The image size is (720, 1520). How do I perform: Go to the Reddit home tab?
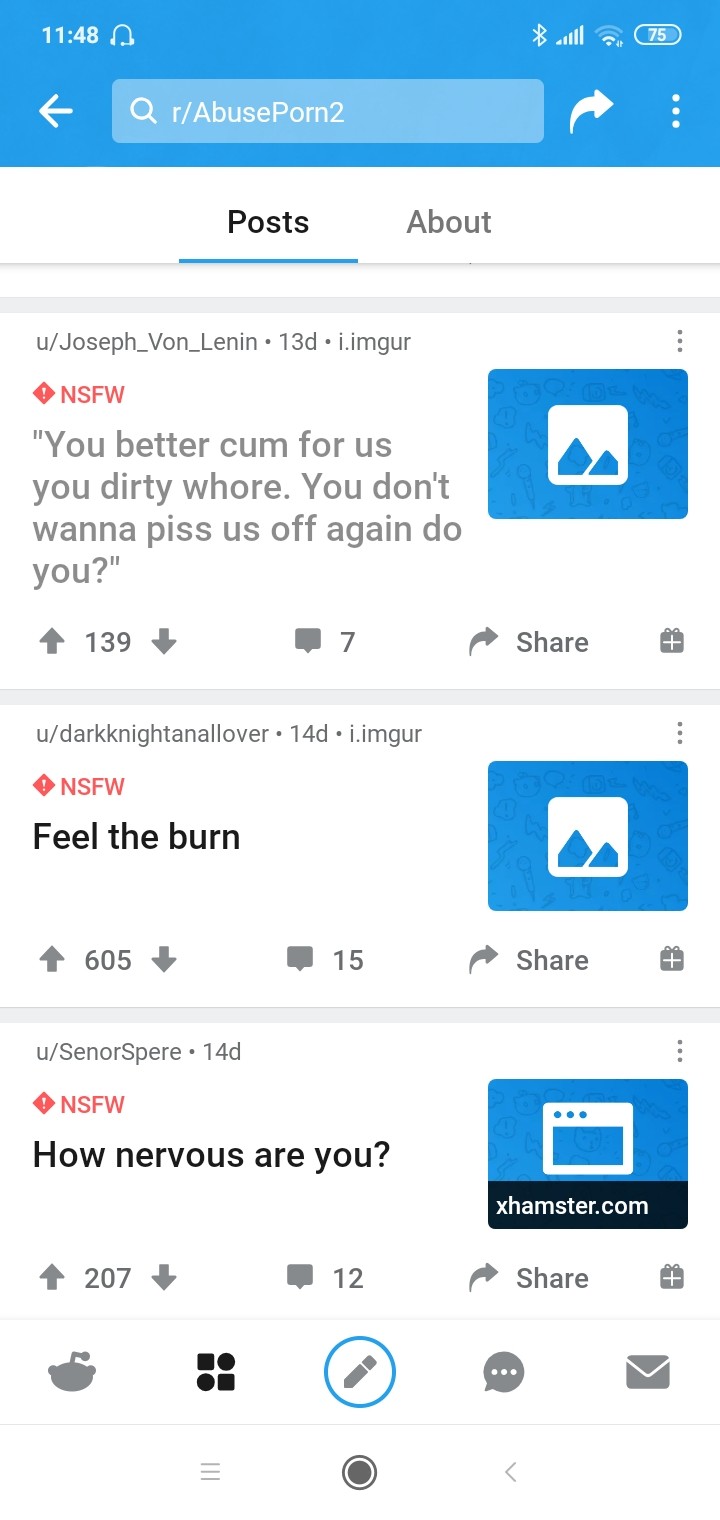(72, 1372)
